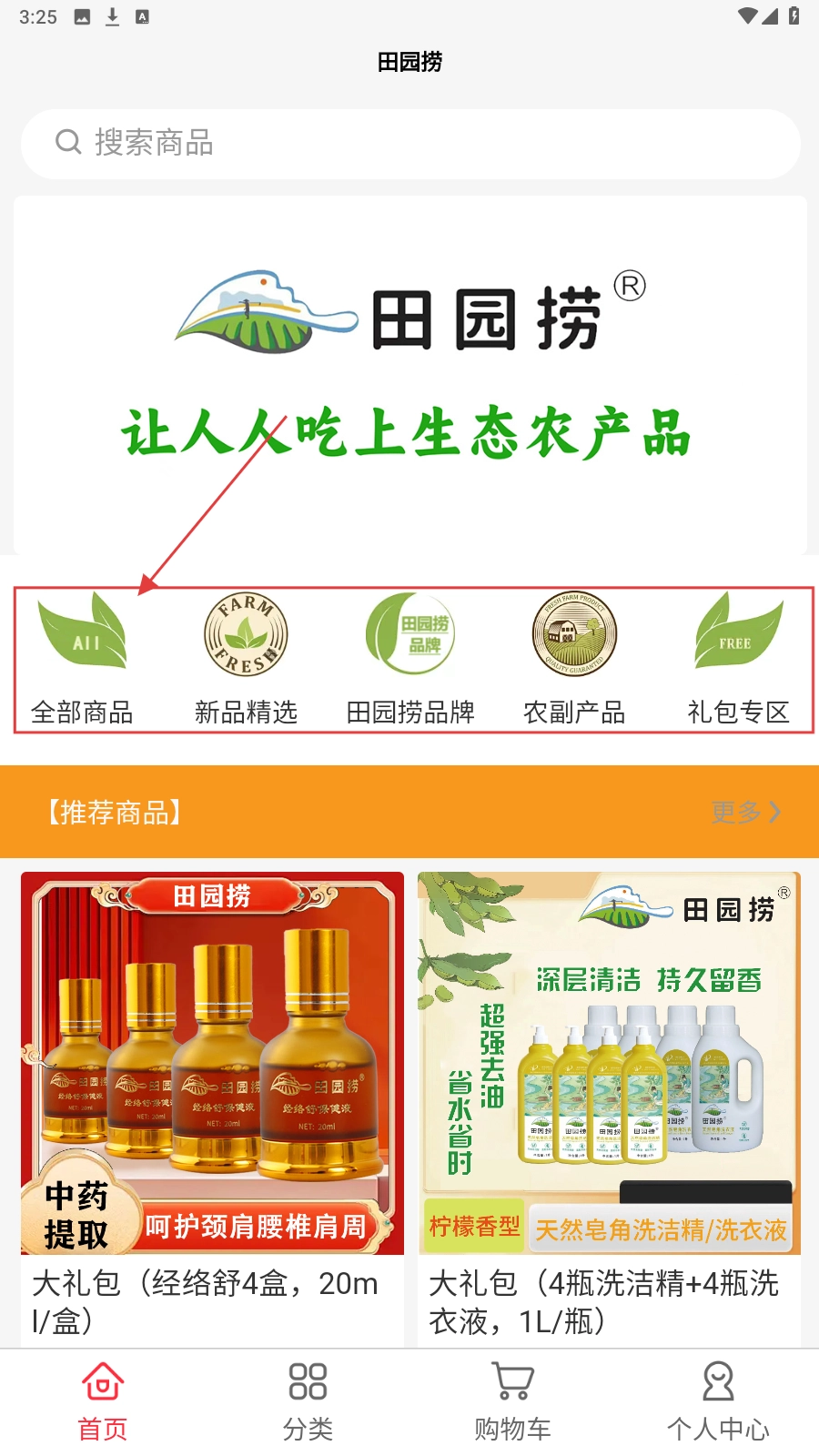Open the 购物车 tab
Image resolution: width=819 pixels, height=1456 pixels.
point(512,1401)
